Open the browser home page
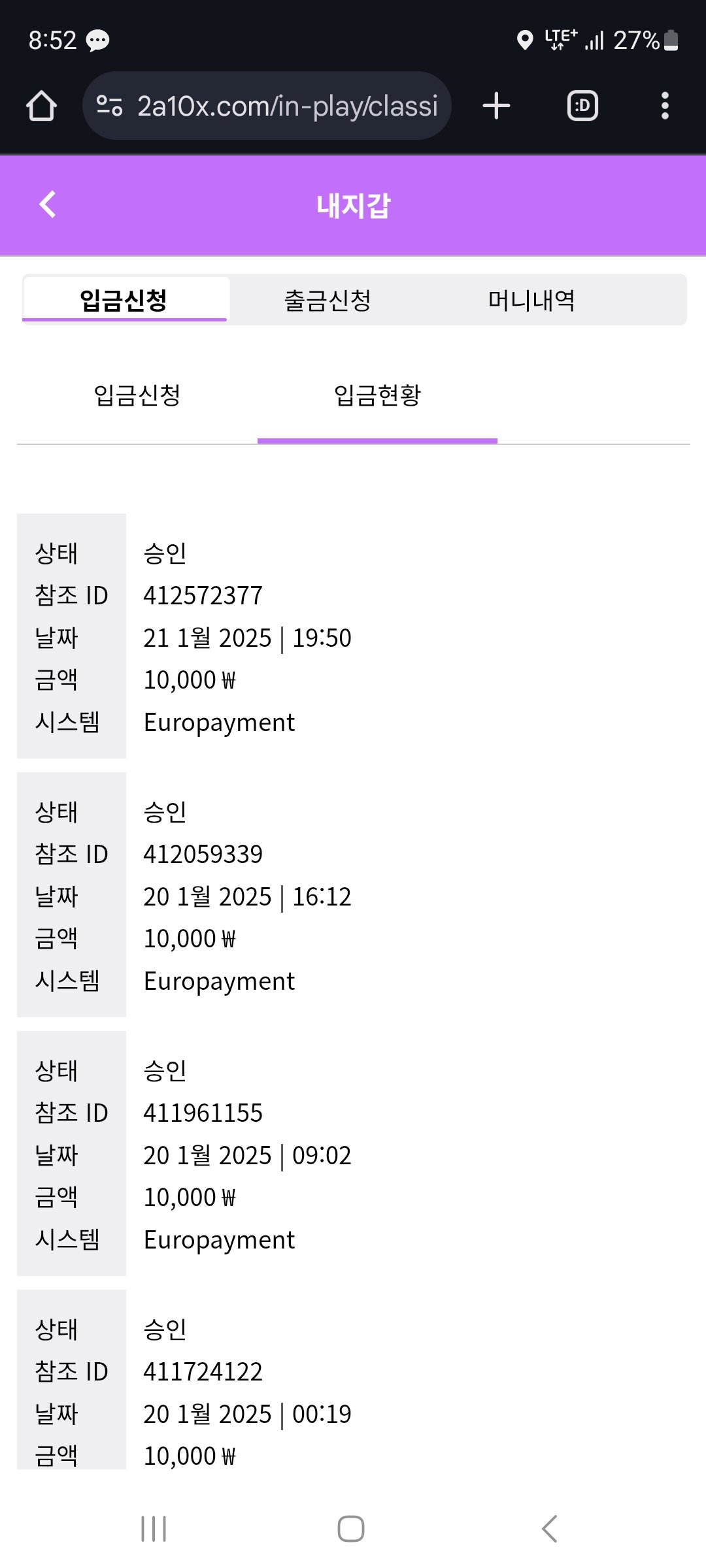 (41, 106)
